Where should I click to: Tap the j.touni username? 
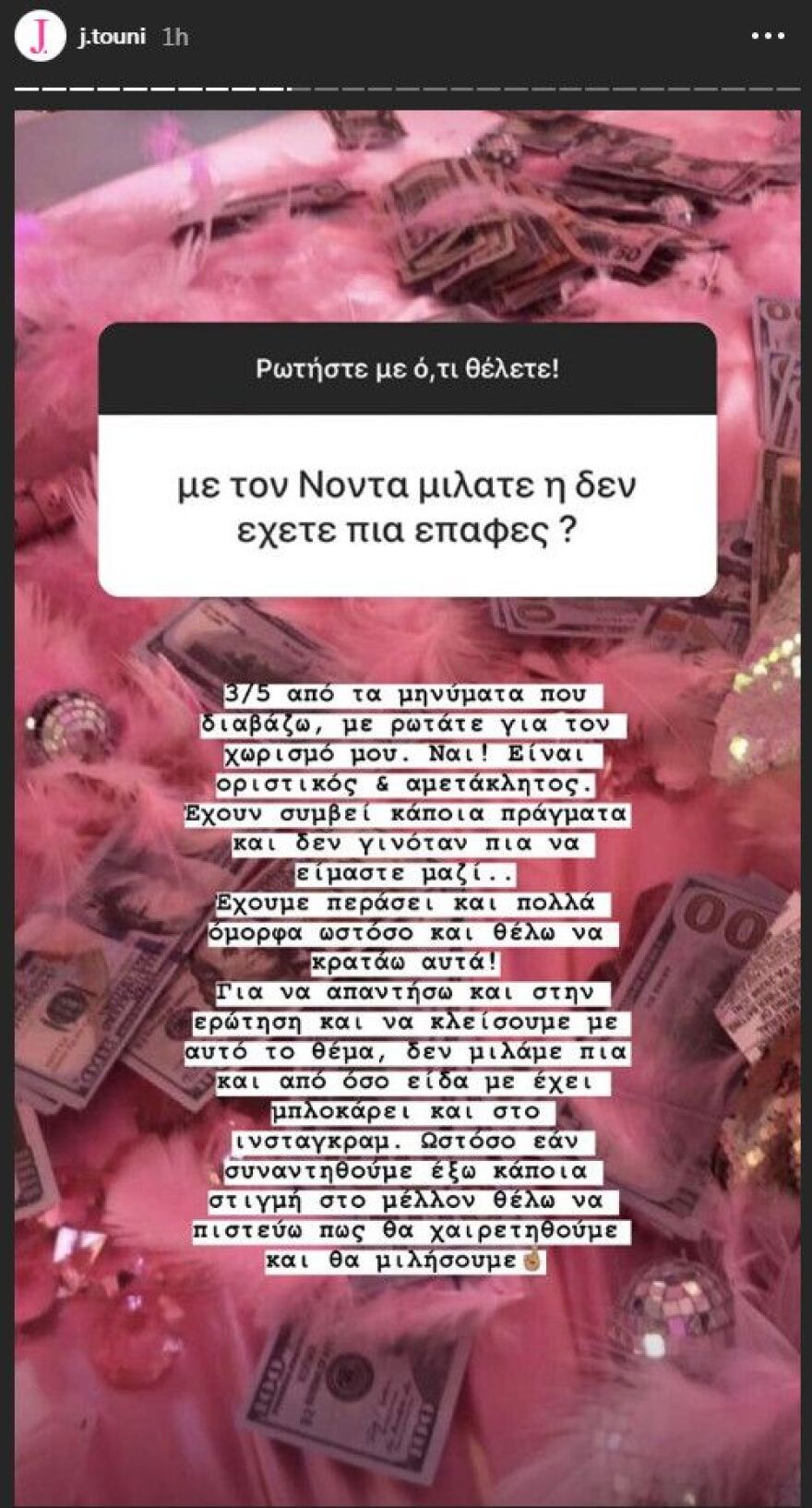[111, 37]
